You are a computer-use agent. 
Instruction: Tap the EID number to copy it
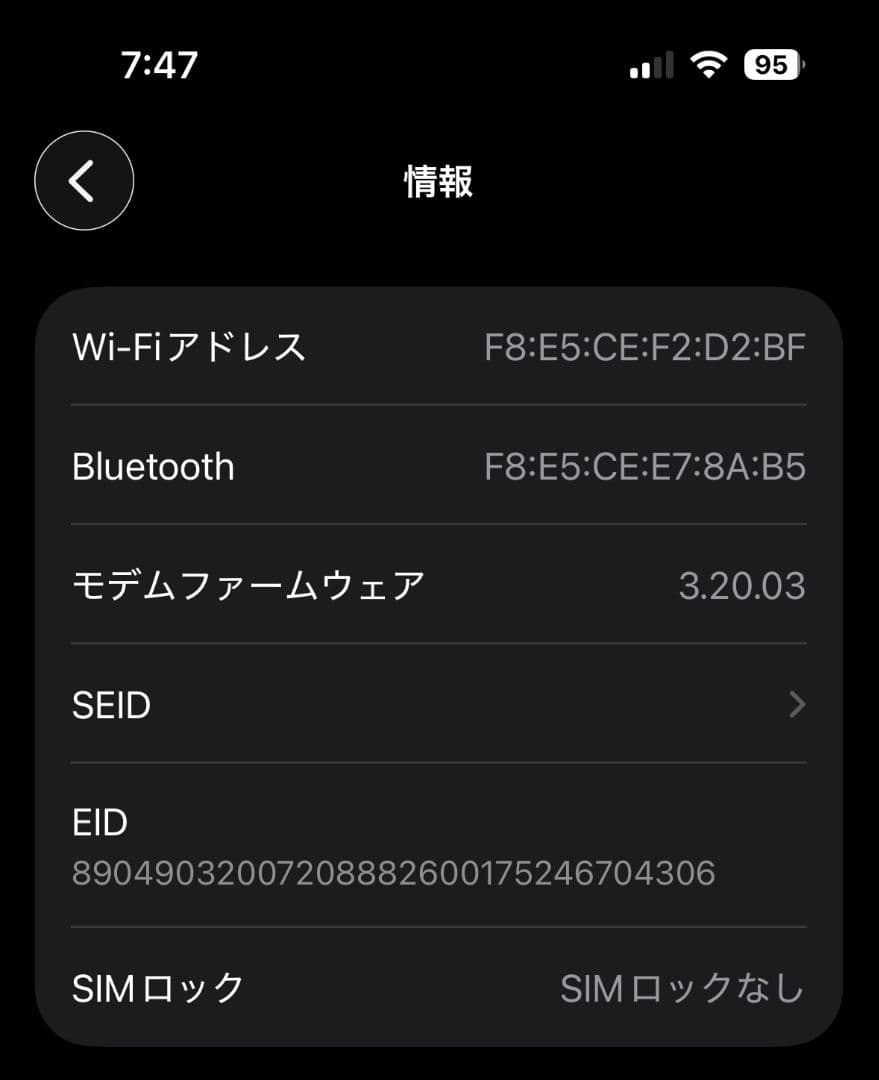[x=392, y=872]
